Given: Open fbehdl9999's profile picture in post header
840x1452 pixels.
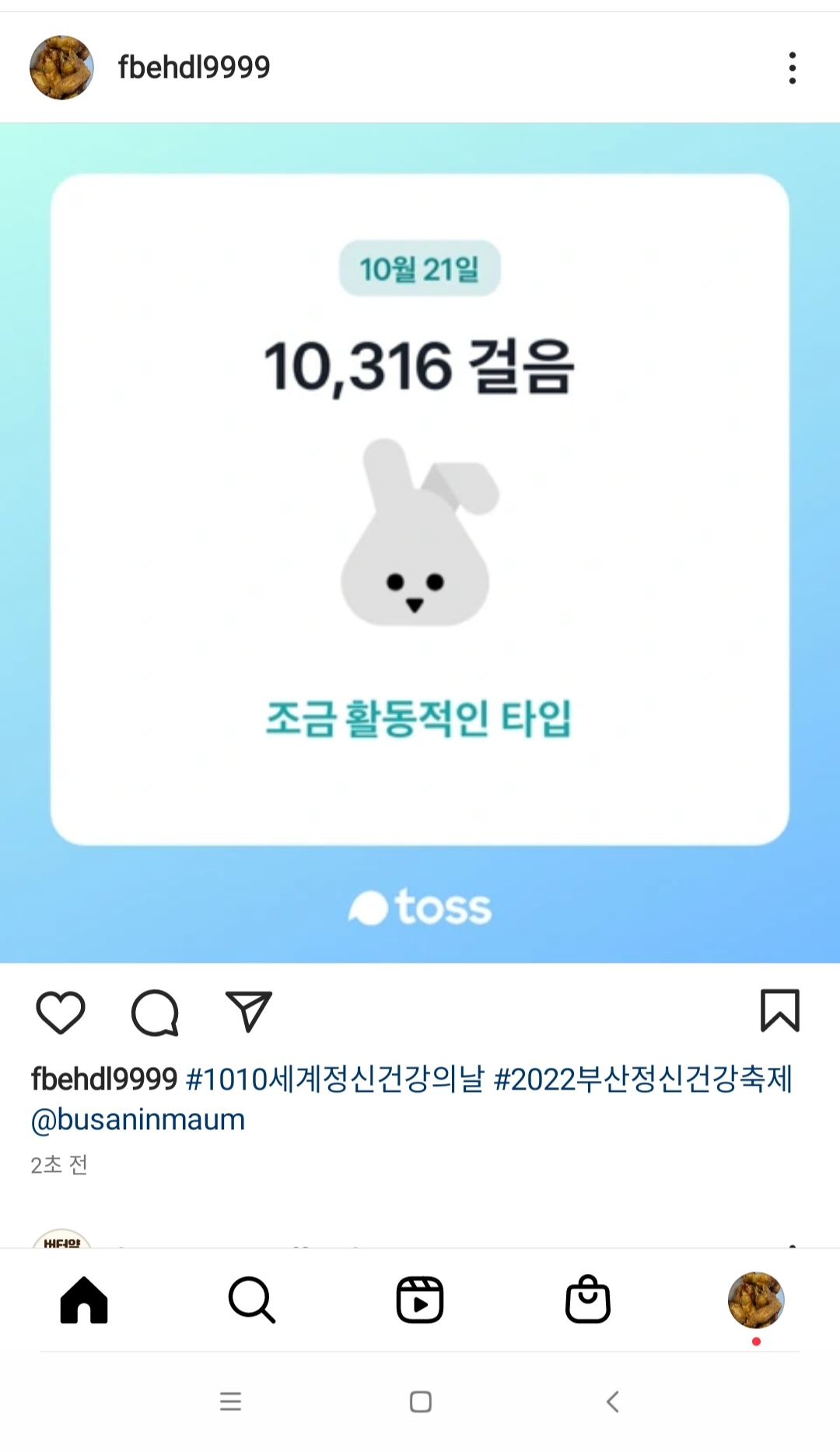Looking at the screenshot, I should click(x=61, y=68).
